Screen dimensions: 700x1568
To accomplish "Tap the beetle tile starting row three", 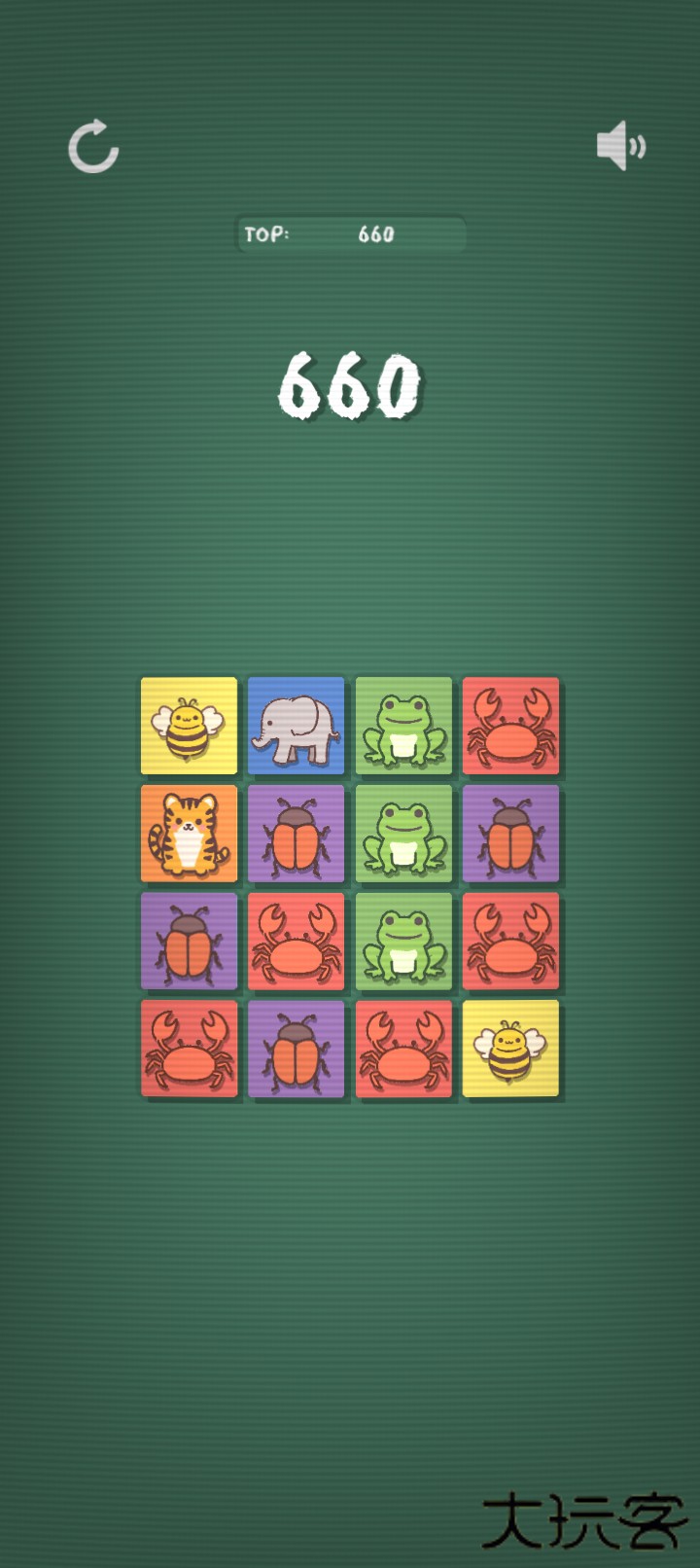I will point(189,942).
